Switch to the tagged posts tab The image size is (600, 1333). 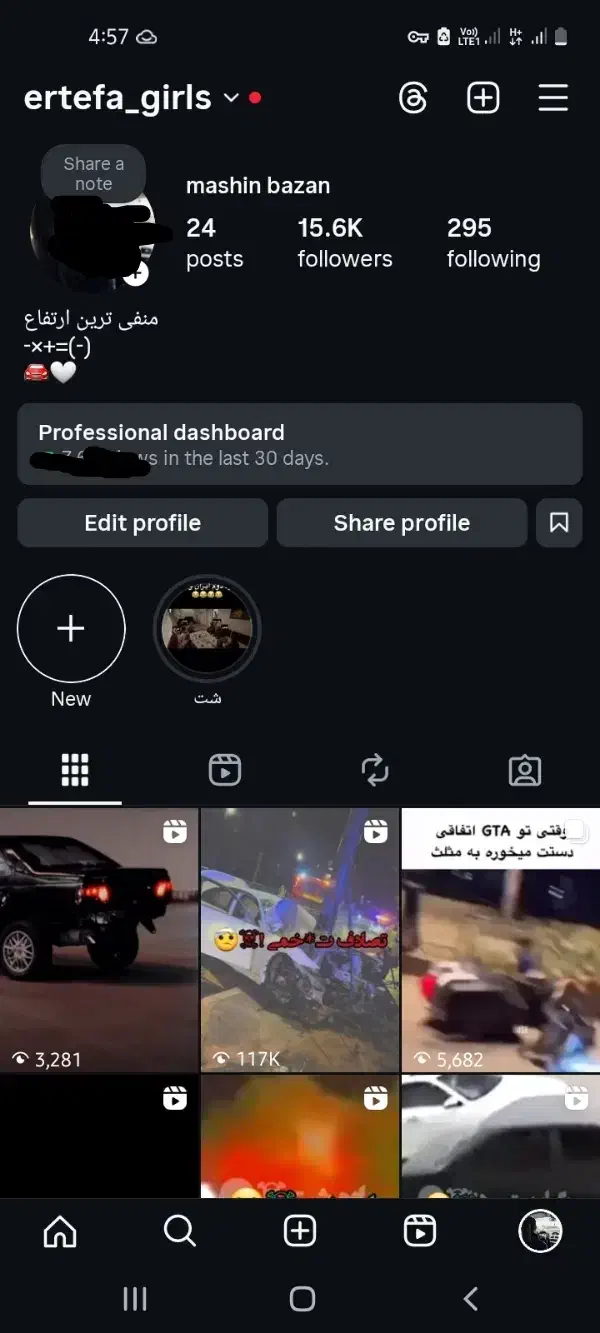pos(525,770)
